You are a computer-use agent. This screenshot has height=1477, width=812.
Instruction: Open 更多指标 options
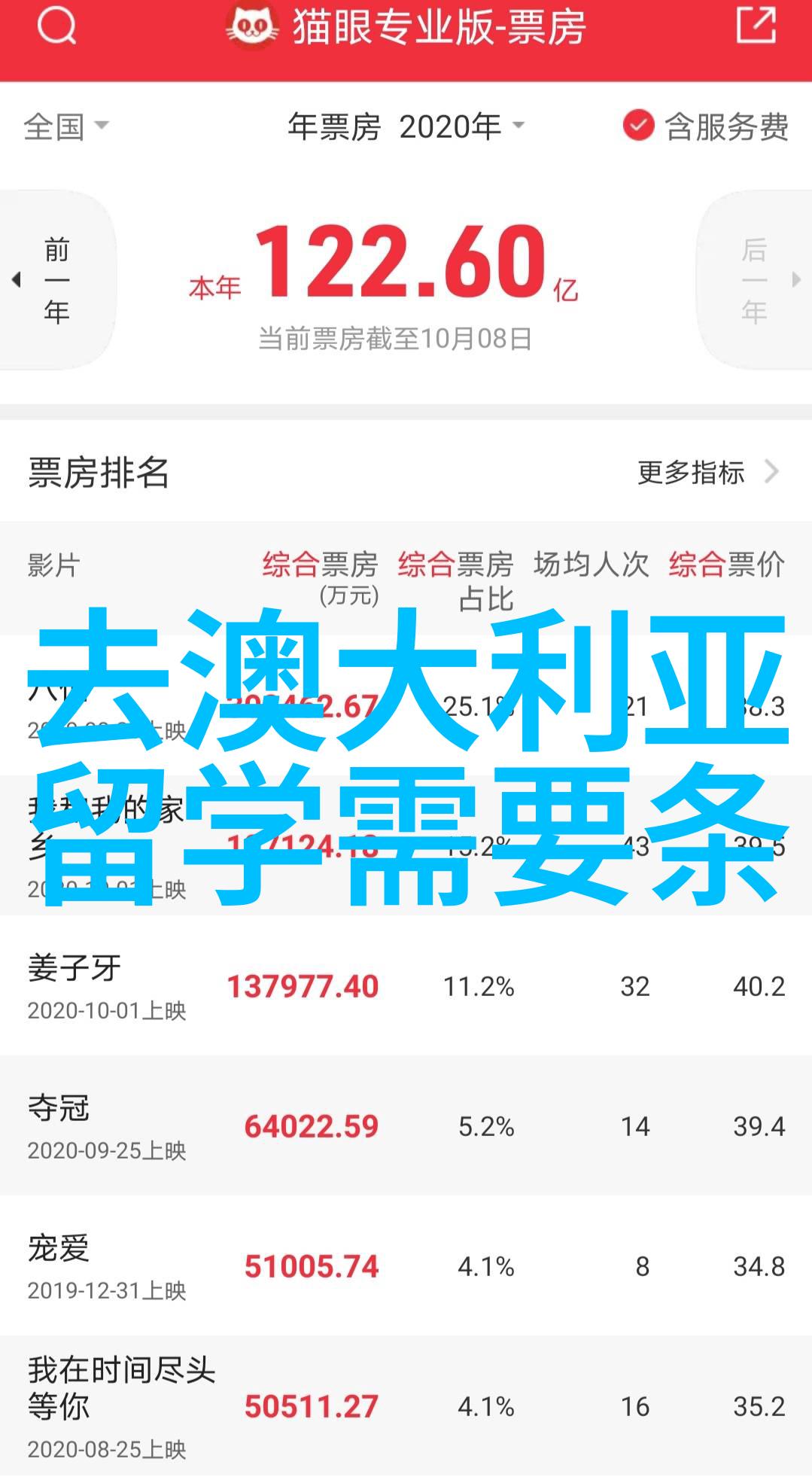click(707, 473)
